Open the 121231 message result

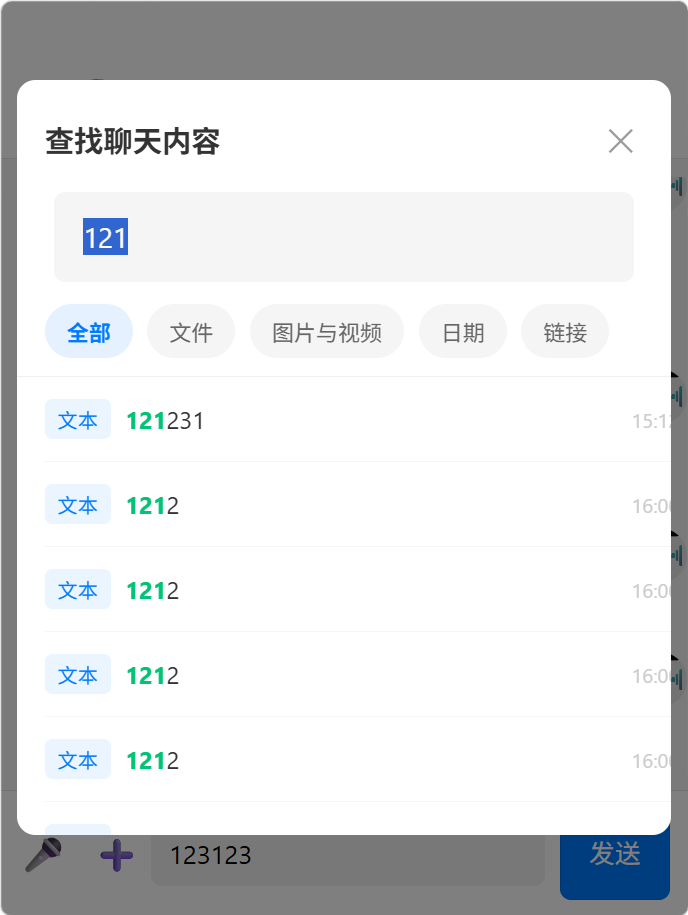358,420
